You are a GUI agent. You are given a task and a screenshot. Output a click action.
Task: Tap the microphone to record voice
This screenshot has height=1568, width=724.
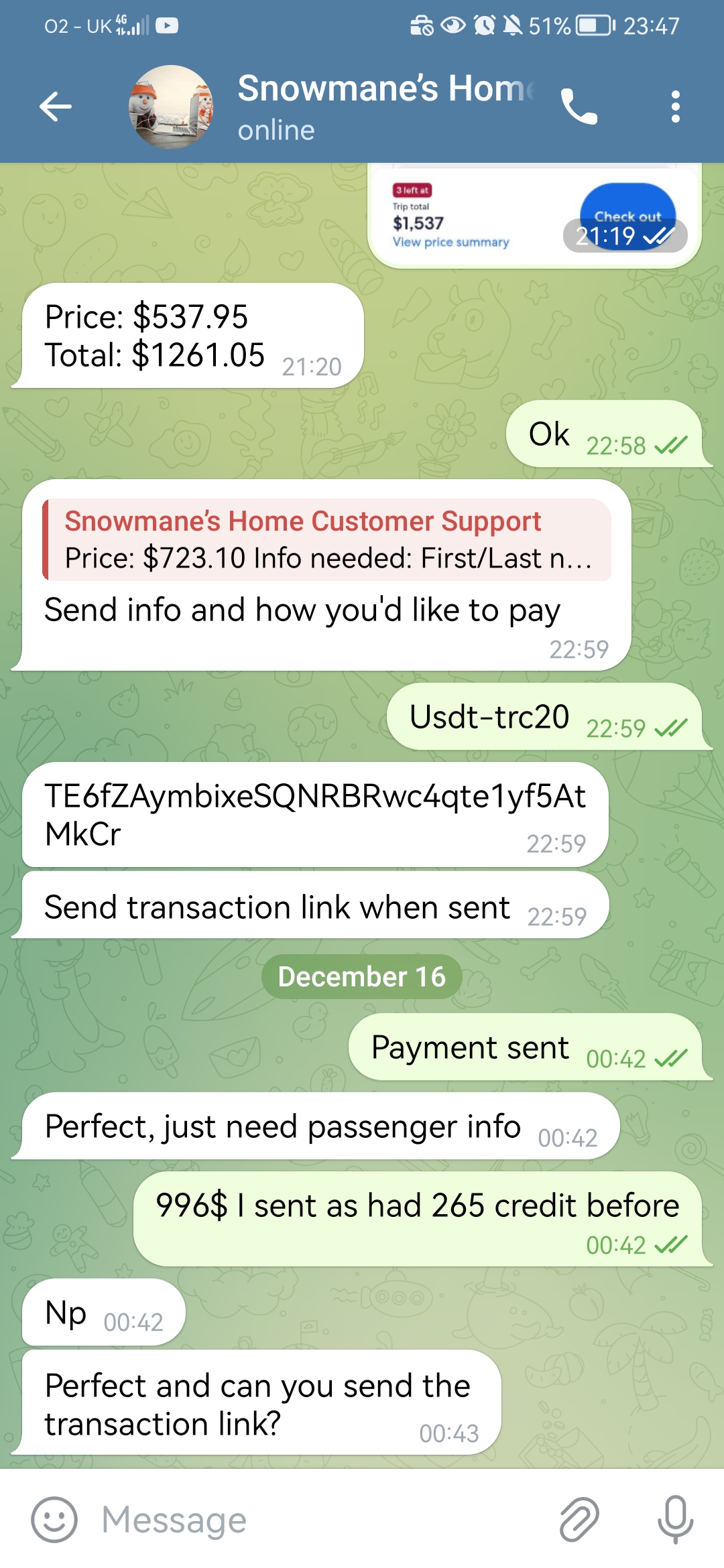(675, 1520)
